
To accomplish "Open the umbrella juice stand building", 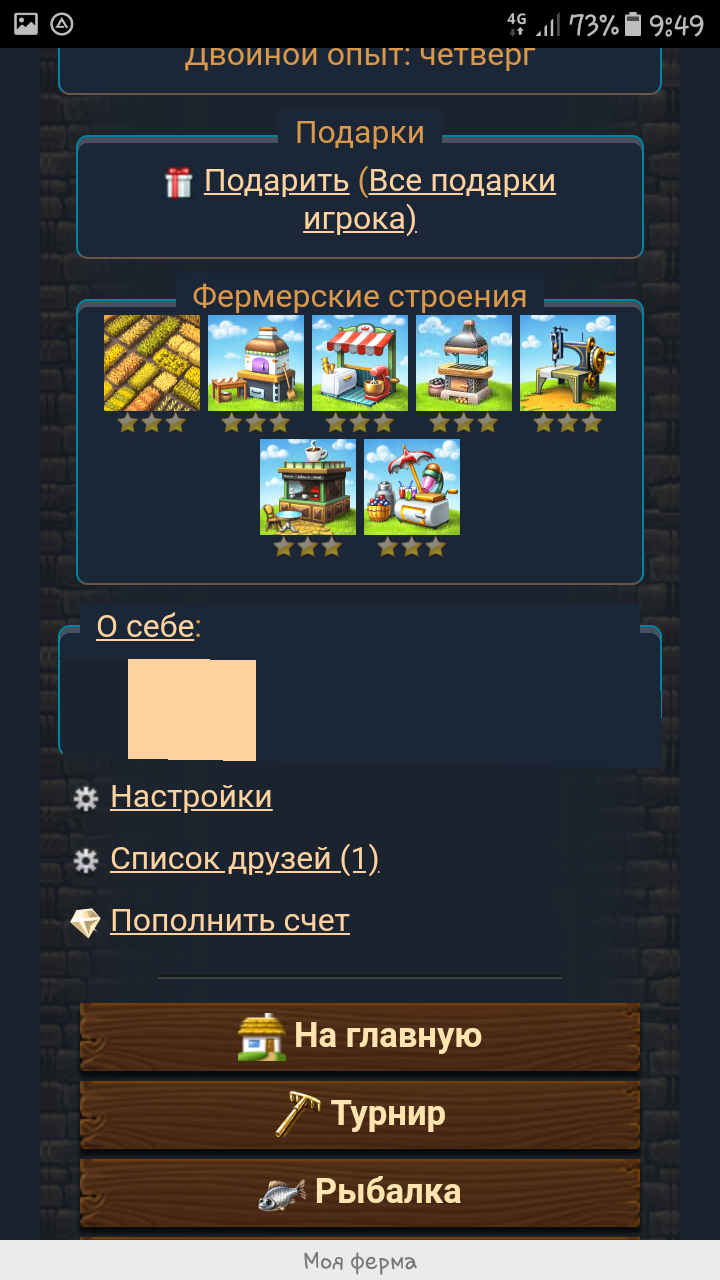I will click(x=412, y=487).
